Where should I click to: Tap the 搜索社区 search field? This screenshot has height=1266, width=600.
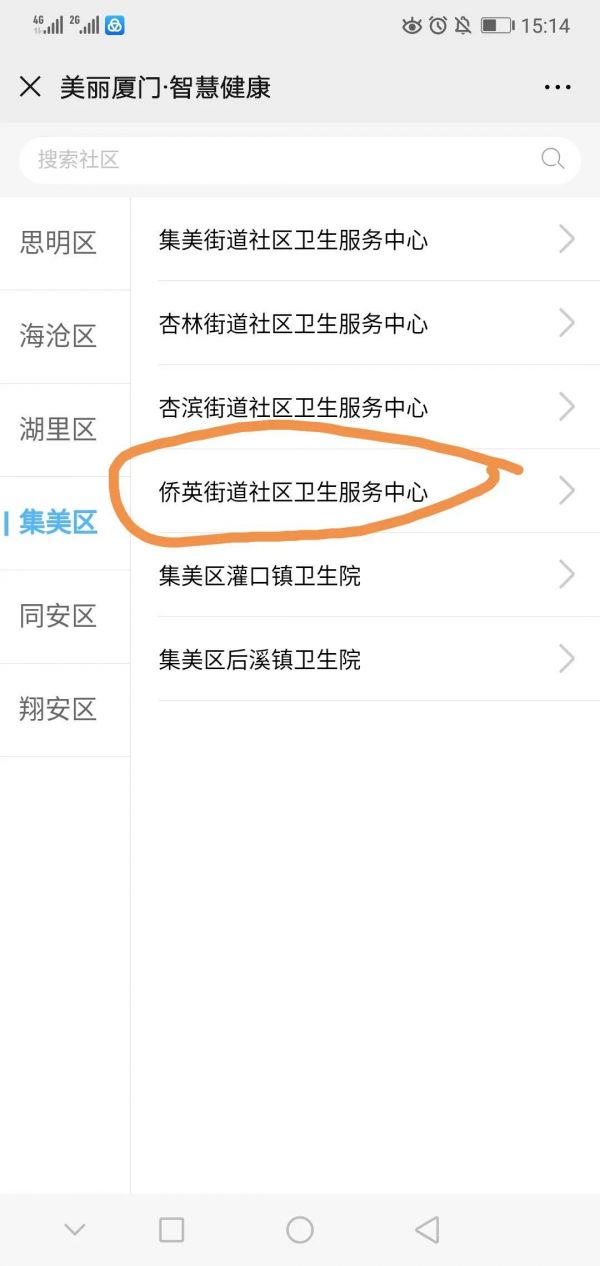(290, 160)
